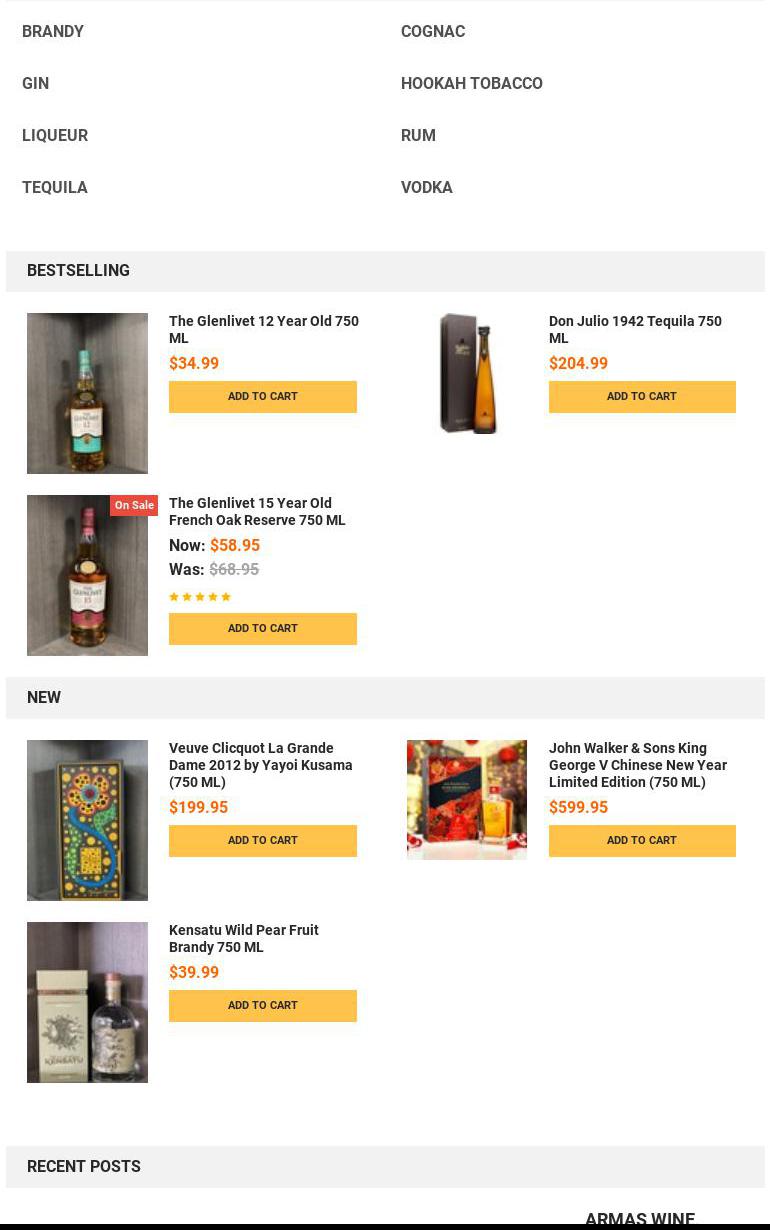Viewport: 770px width, 1230px height.
Task: Open the Brandy category
Action: tap(53, 32)
